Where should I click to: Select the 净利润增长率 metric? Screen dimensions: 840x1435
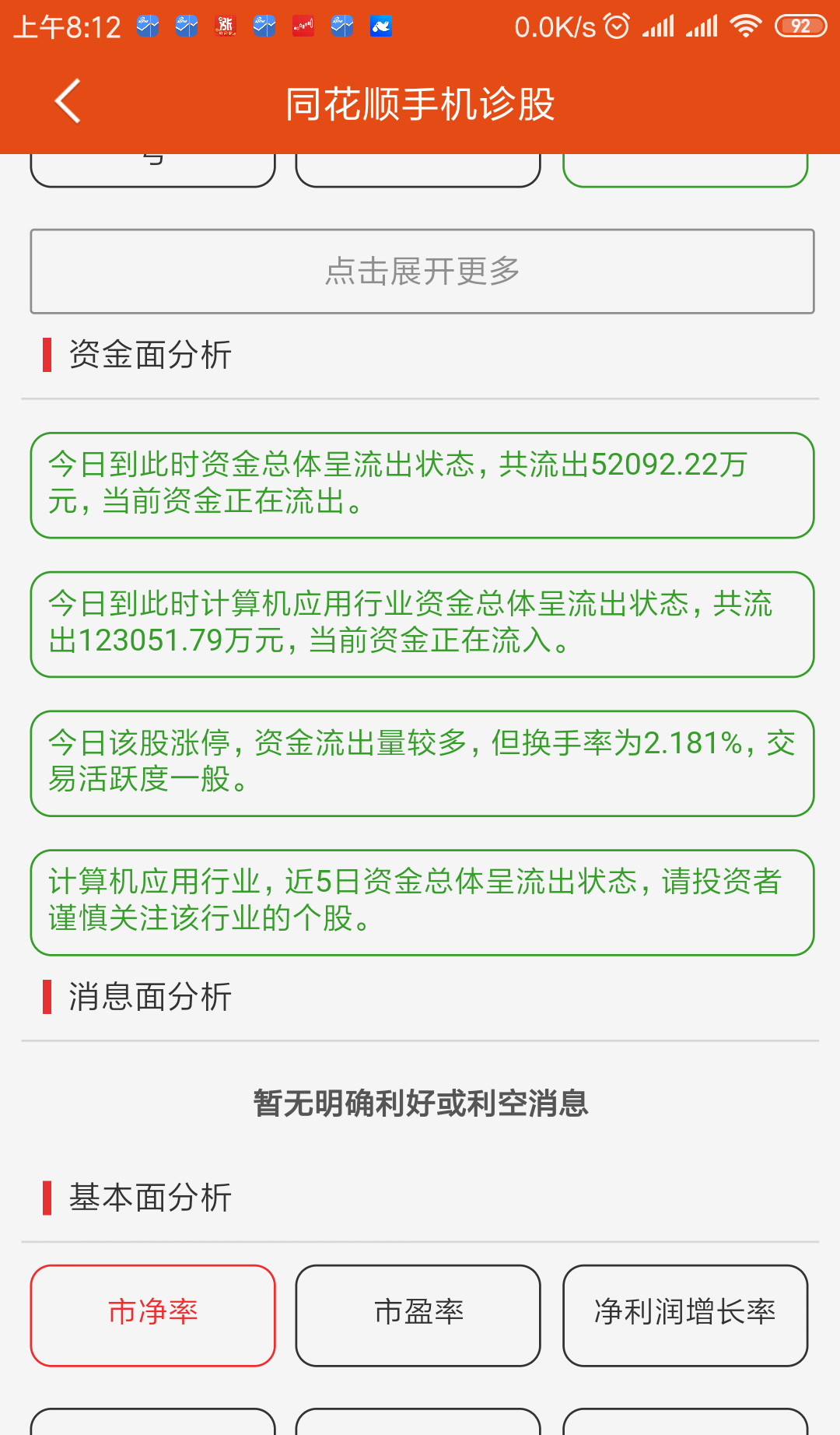point(685,1315)
